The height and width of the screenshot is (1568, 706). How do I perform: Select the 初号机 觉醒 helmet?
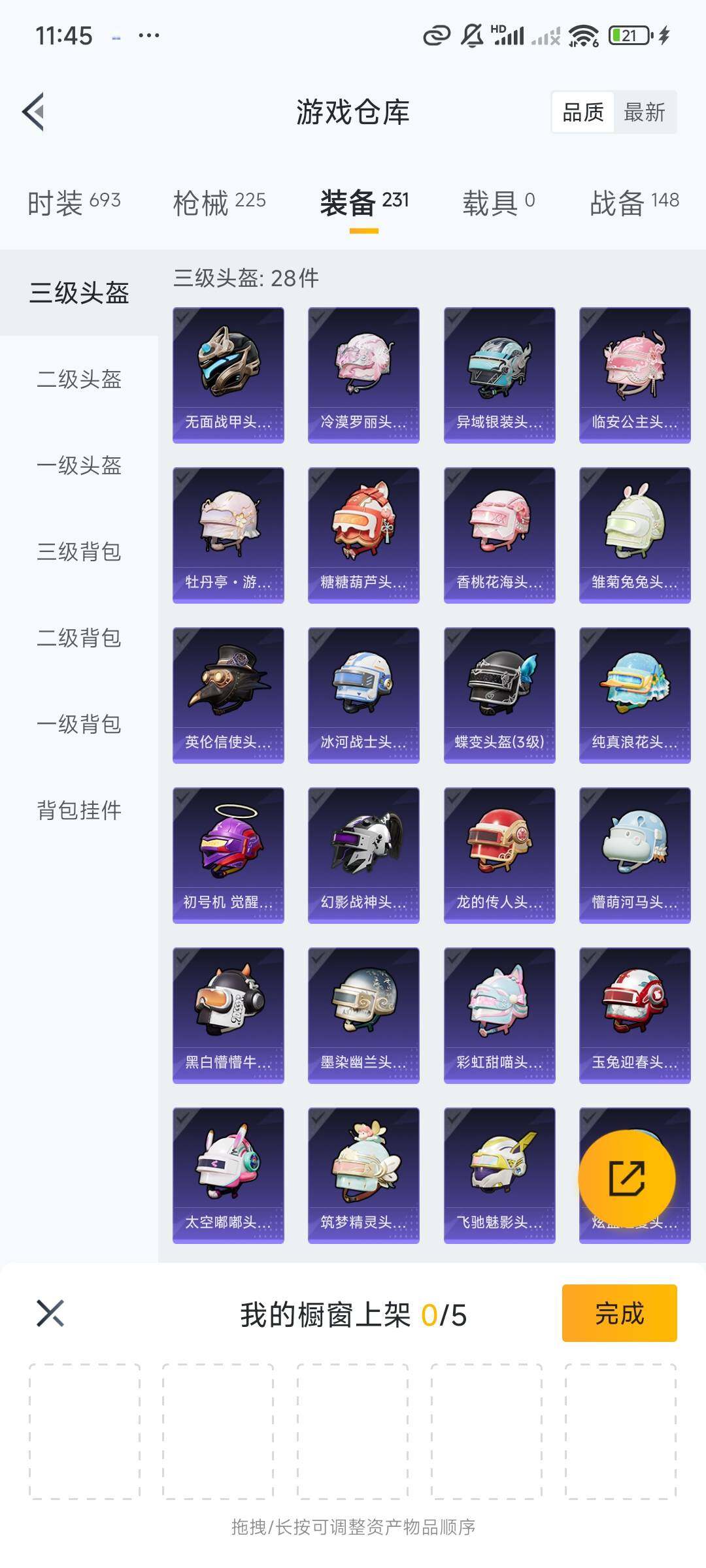pyautogui.click(x=228, y=855)
